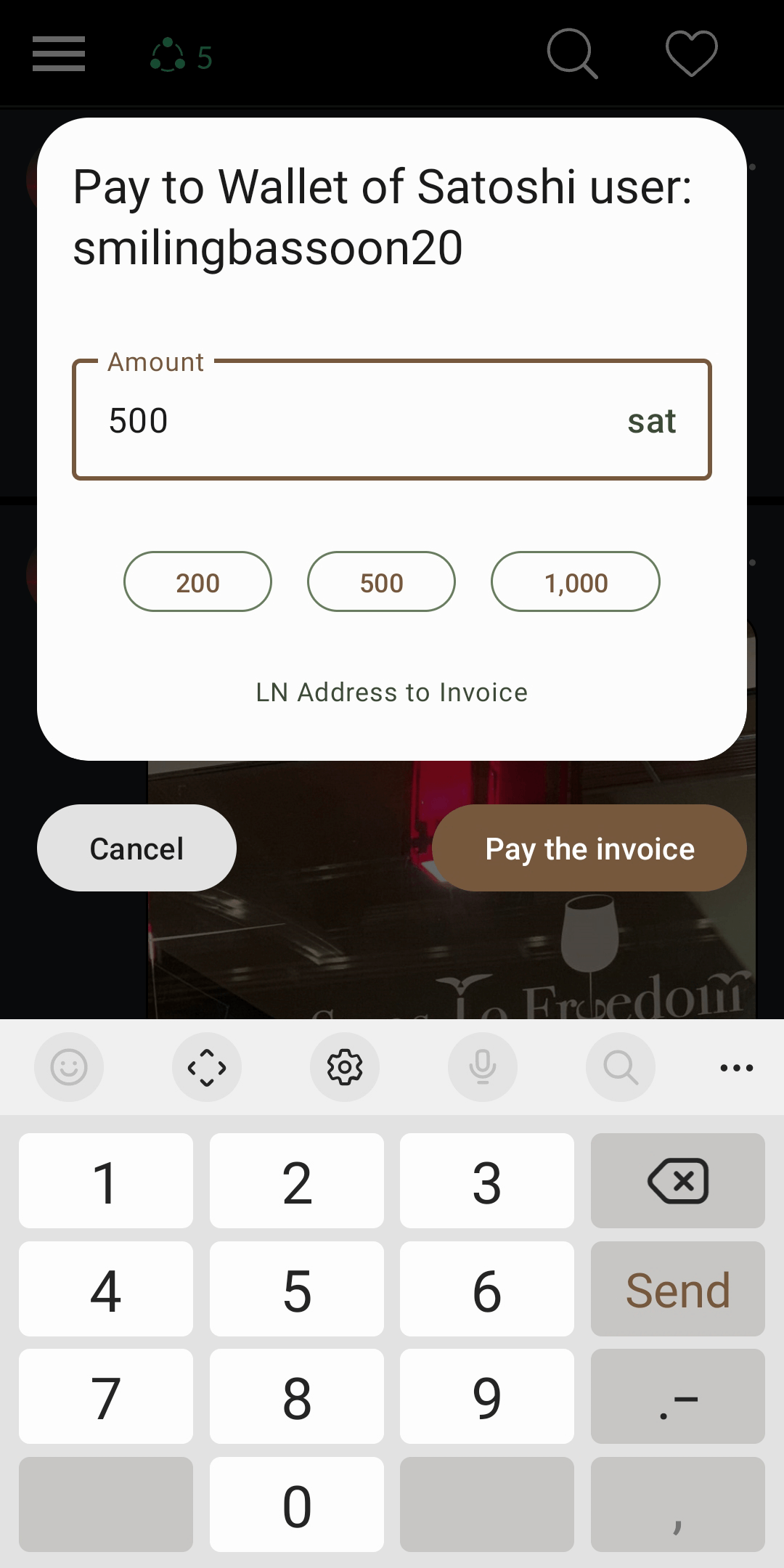Pick the 1,000 sat preset chip
784x1568 pixels.
(576, 582)
